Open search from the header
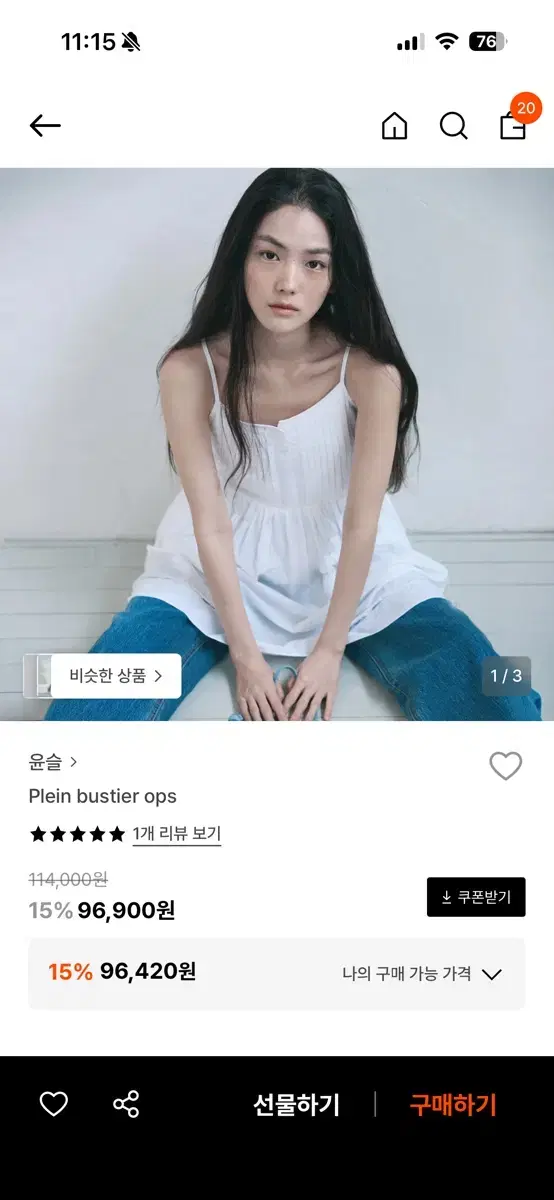This screenshot has height=1200, width=554. pyautogui.click(x=454, y=126)
